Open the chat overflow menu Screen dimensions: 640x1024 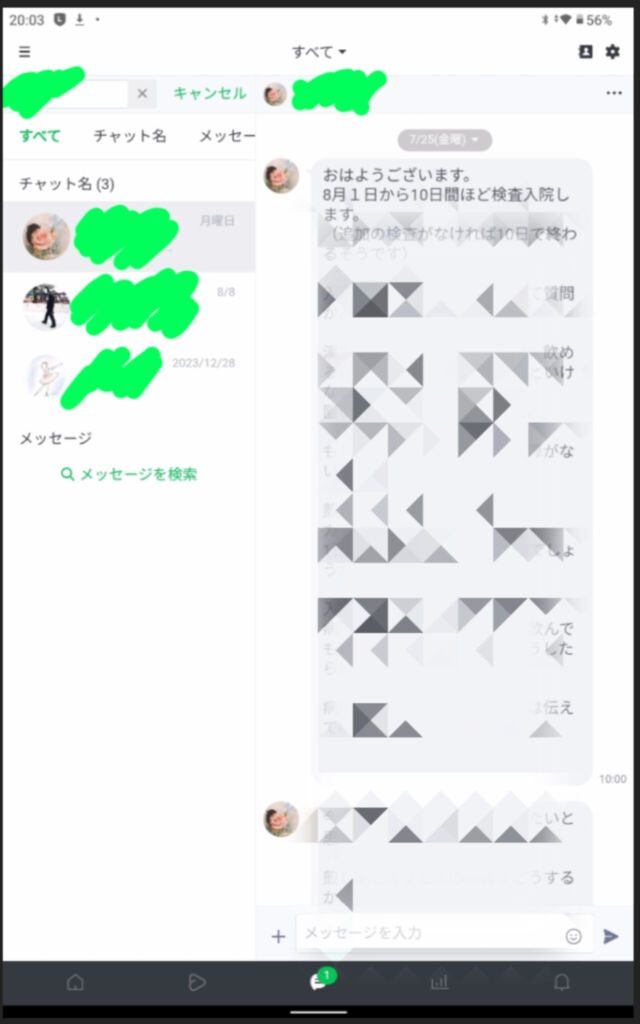coord(614,93)
